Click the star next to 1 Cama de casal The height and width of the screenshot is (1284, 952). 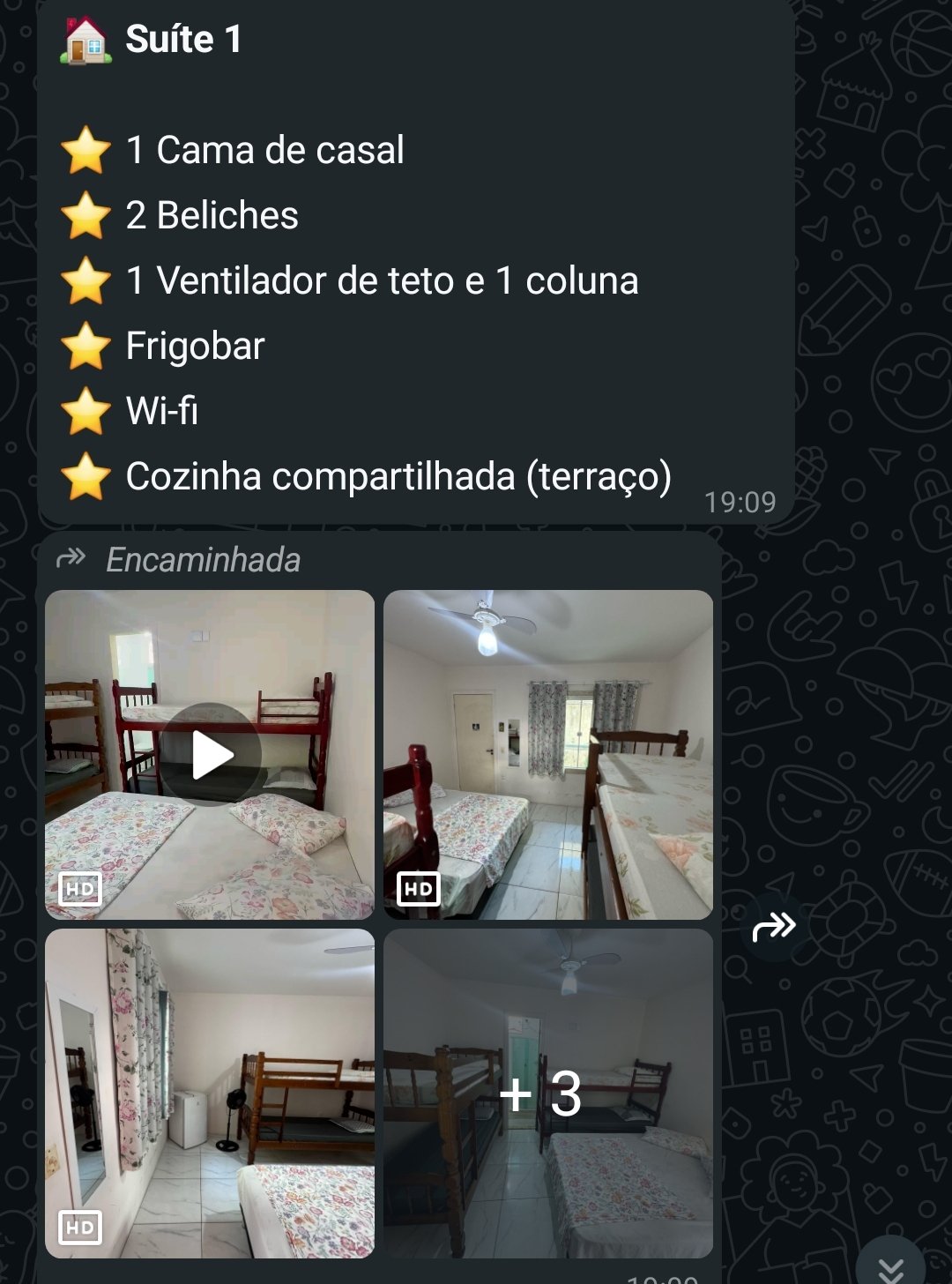pyautogui.click(x=86, y=150)
